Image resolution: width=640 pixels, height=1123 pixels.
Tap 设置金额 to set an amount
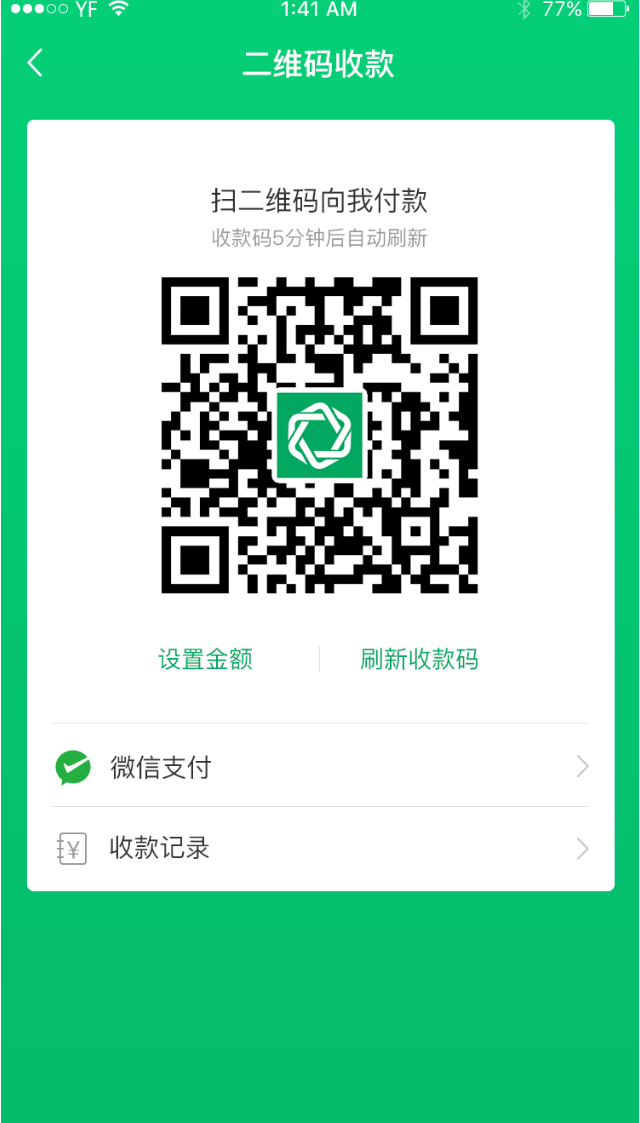[x=205, y=659]
